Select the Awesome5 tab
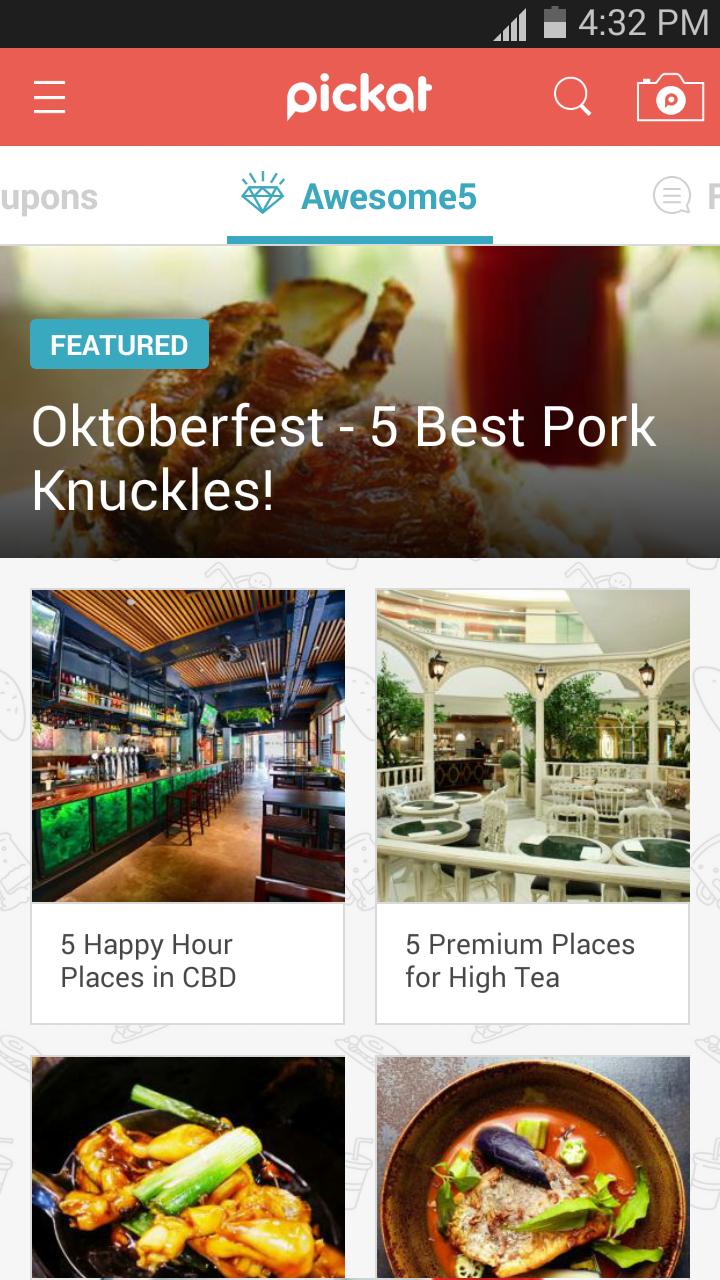Viewport: 720px width, 1280px height. [x=360, y=196]
